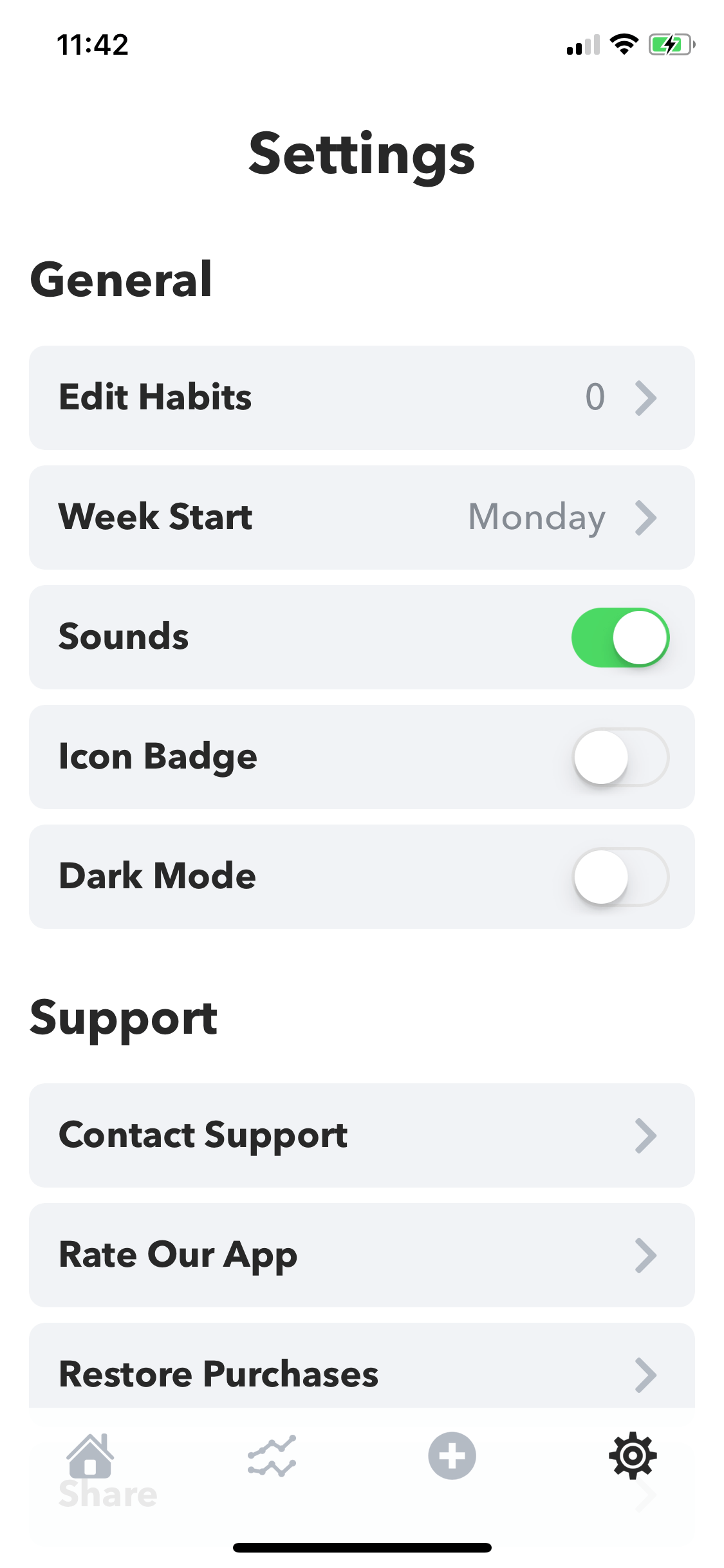
Task: Change the Week Start day
Action: click(x=362, y=517)
